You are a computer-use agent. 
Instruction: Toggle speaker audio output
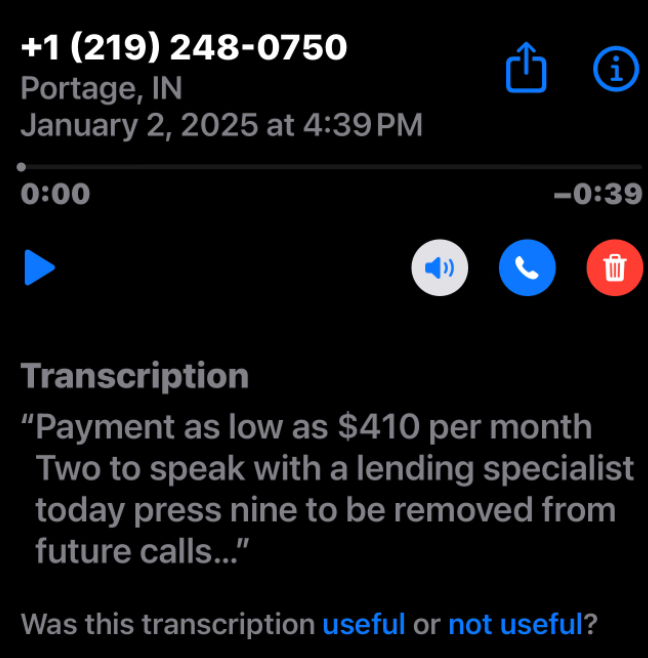click(439, 268)
